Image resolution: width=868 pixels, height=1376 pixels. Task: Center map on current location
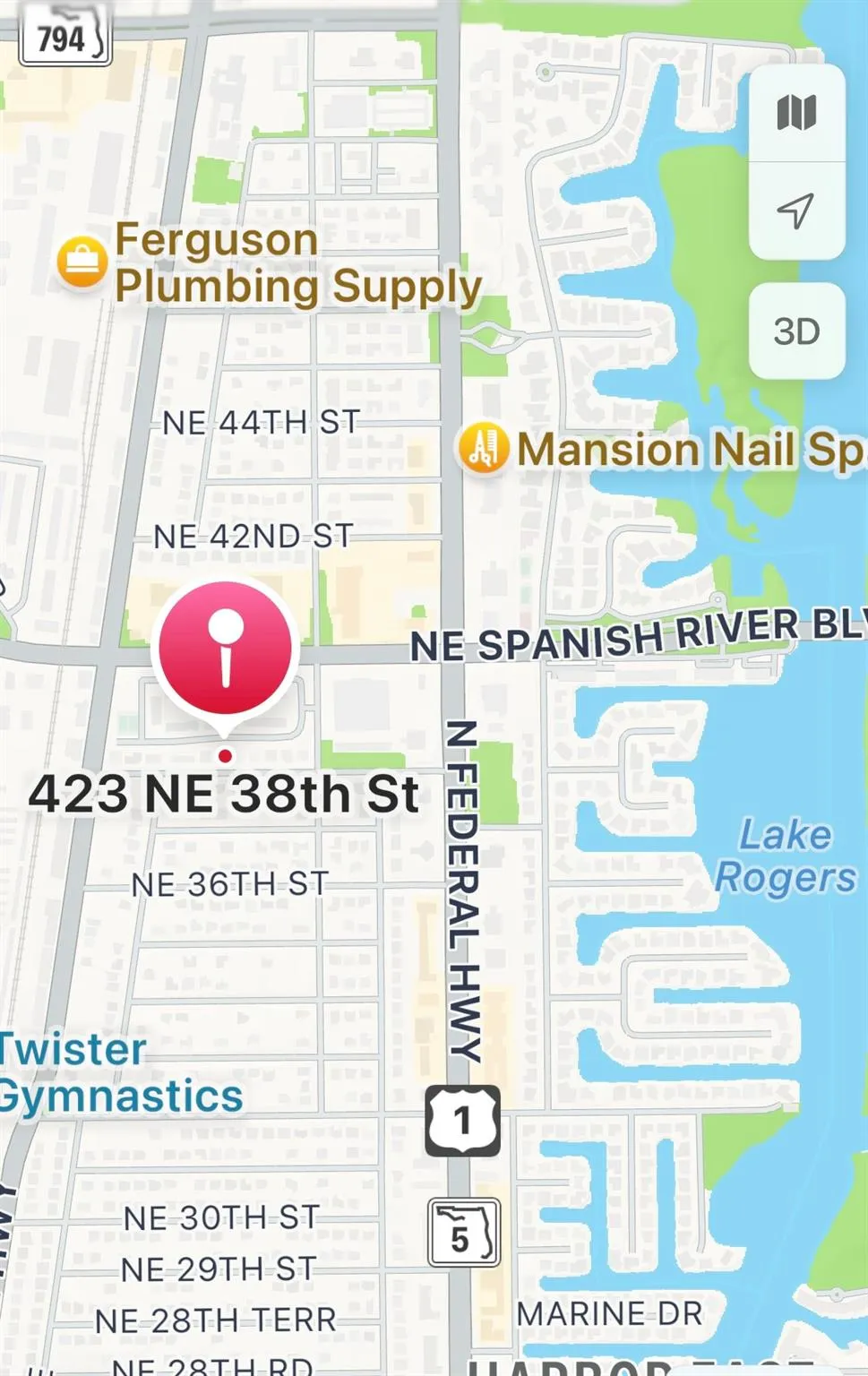795,211
